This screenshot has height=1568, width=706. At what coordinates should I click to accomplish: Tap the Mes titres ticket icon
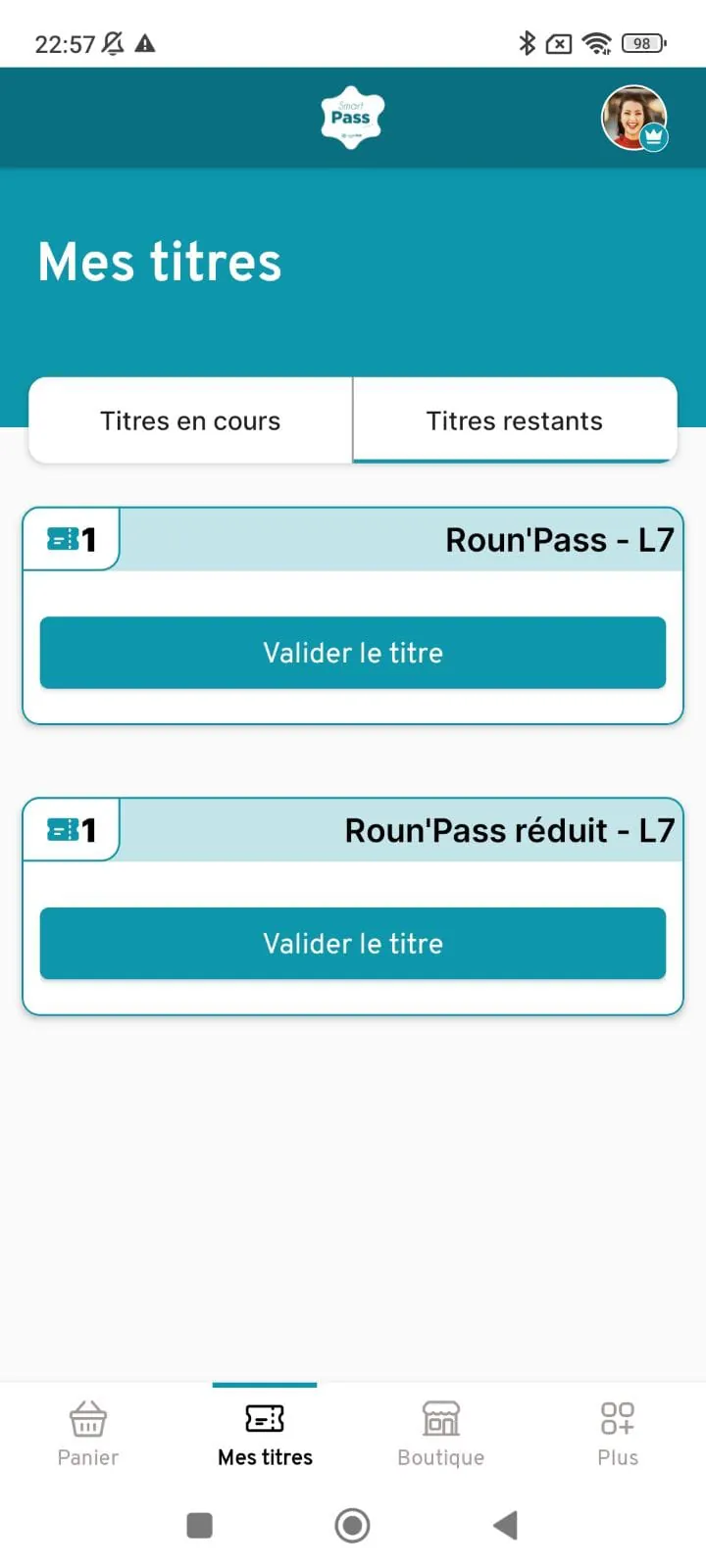coord(264,1418)
